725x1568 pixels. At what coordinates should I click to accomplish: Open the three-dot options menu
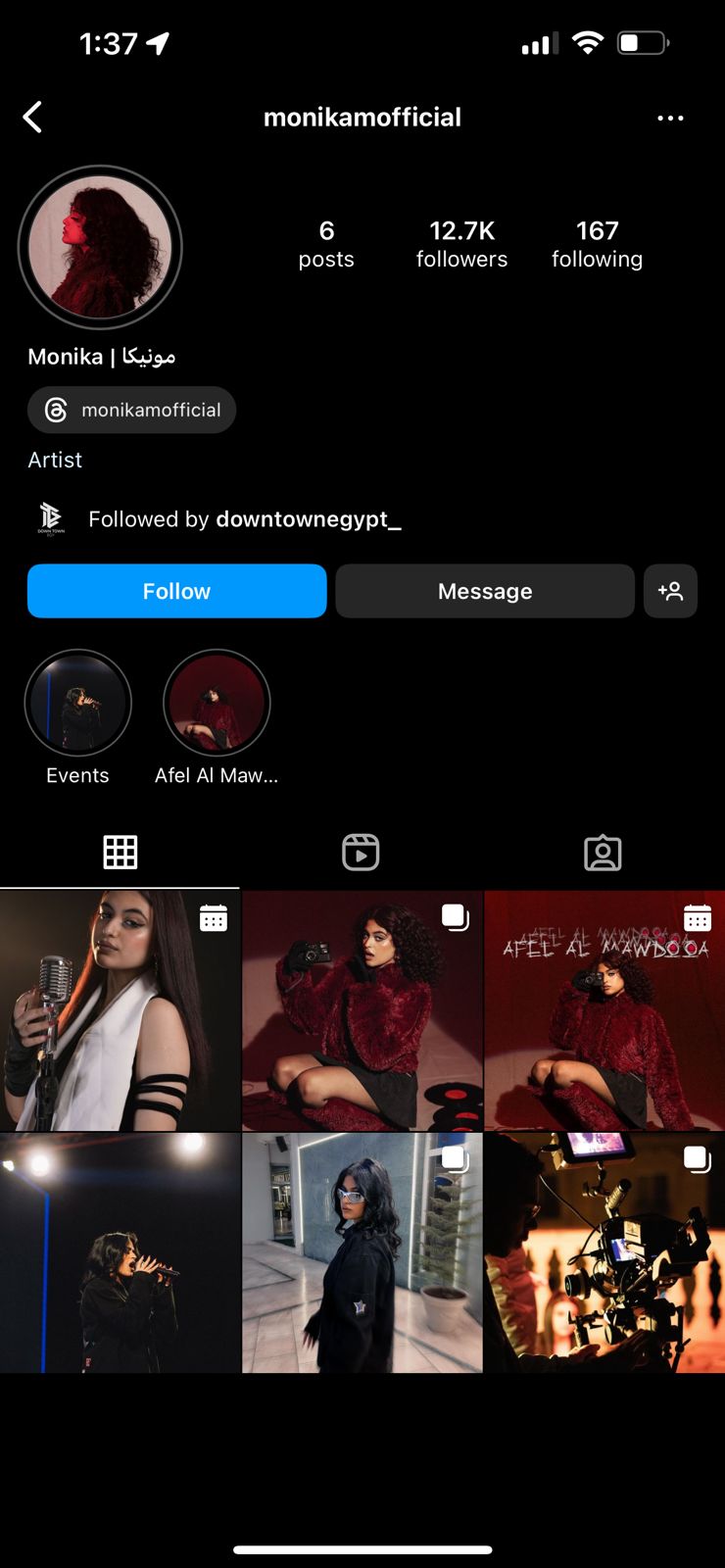[x=670, y=118]
